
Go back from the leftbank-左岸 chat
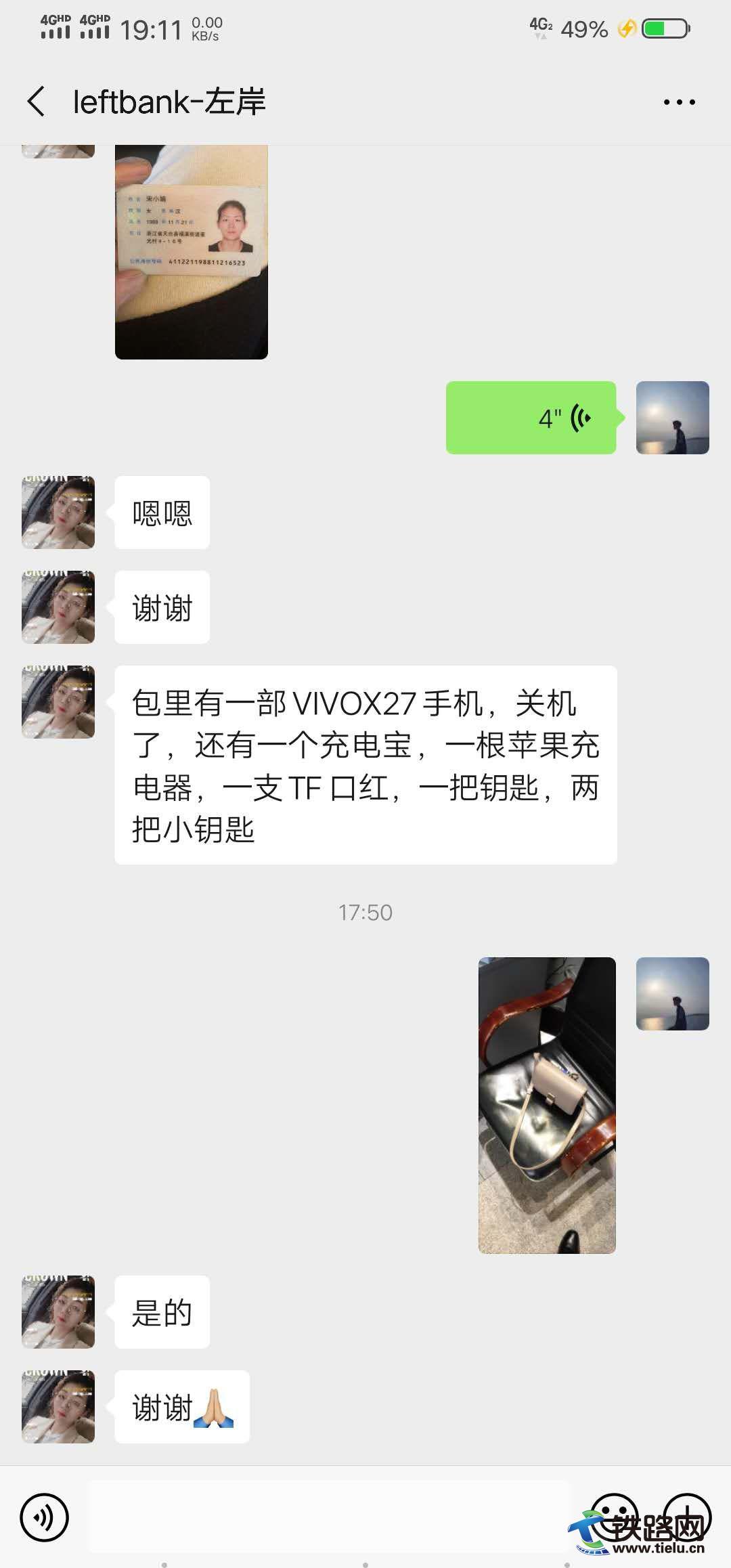pyautogui.click(x=37, y=102)
